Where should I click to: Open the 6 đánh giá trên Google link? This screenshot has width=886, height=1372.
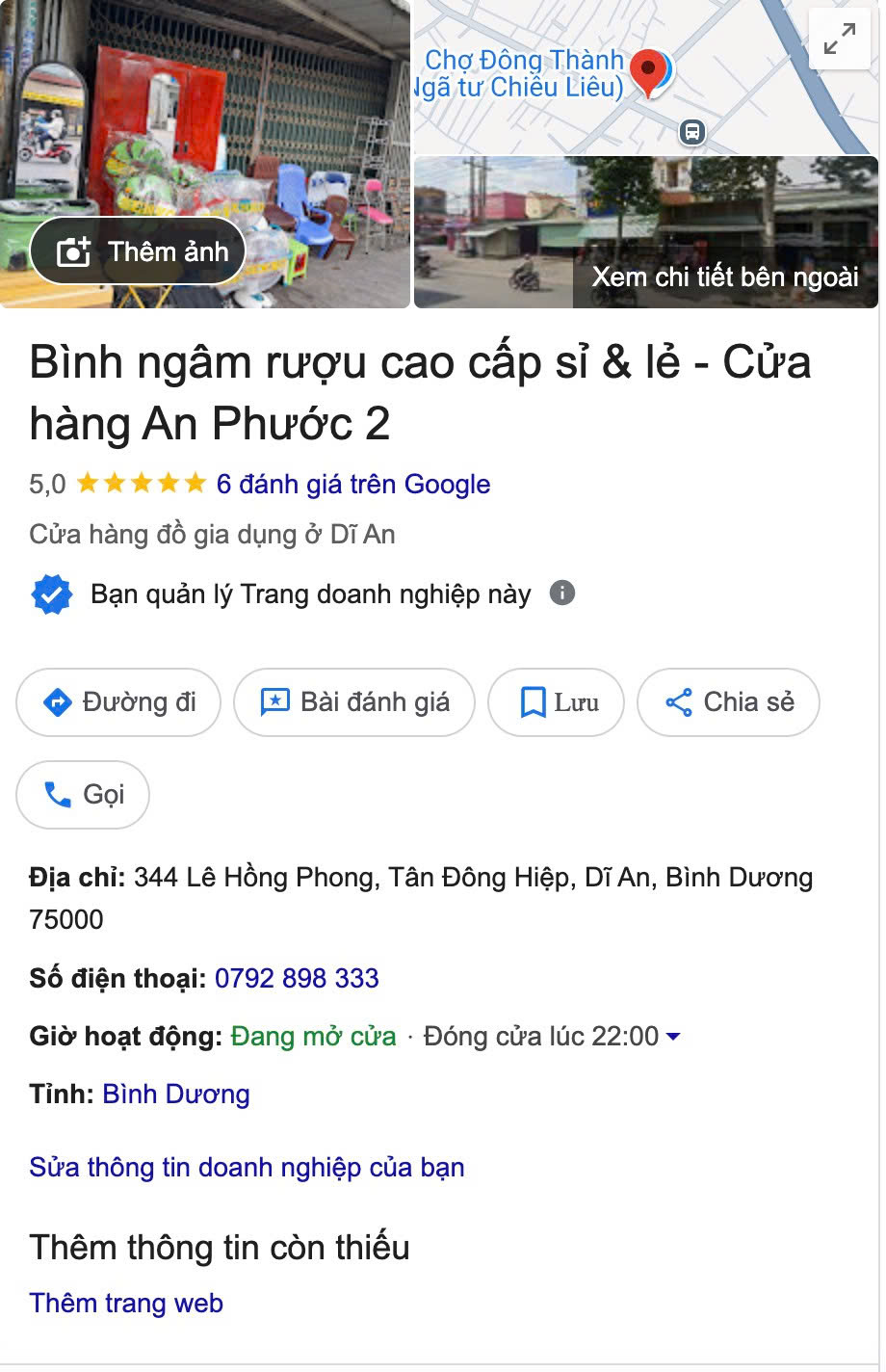[x=352, y=484]
